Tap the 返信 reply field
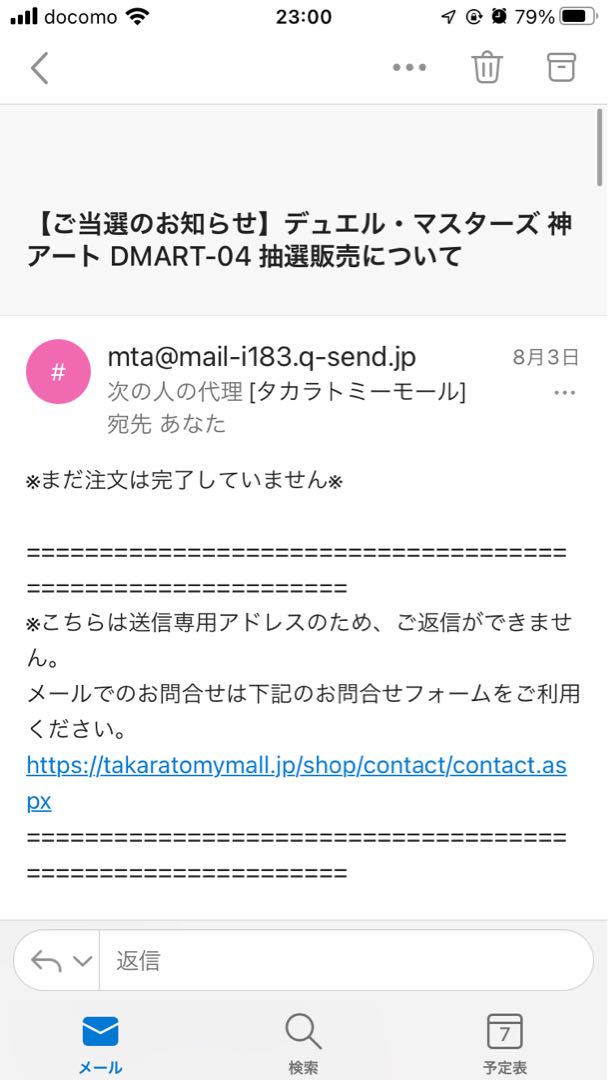608x1080 pixels. coord(340,961)
